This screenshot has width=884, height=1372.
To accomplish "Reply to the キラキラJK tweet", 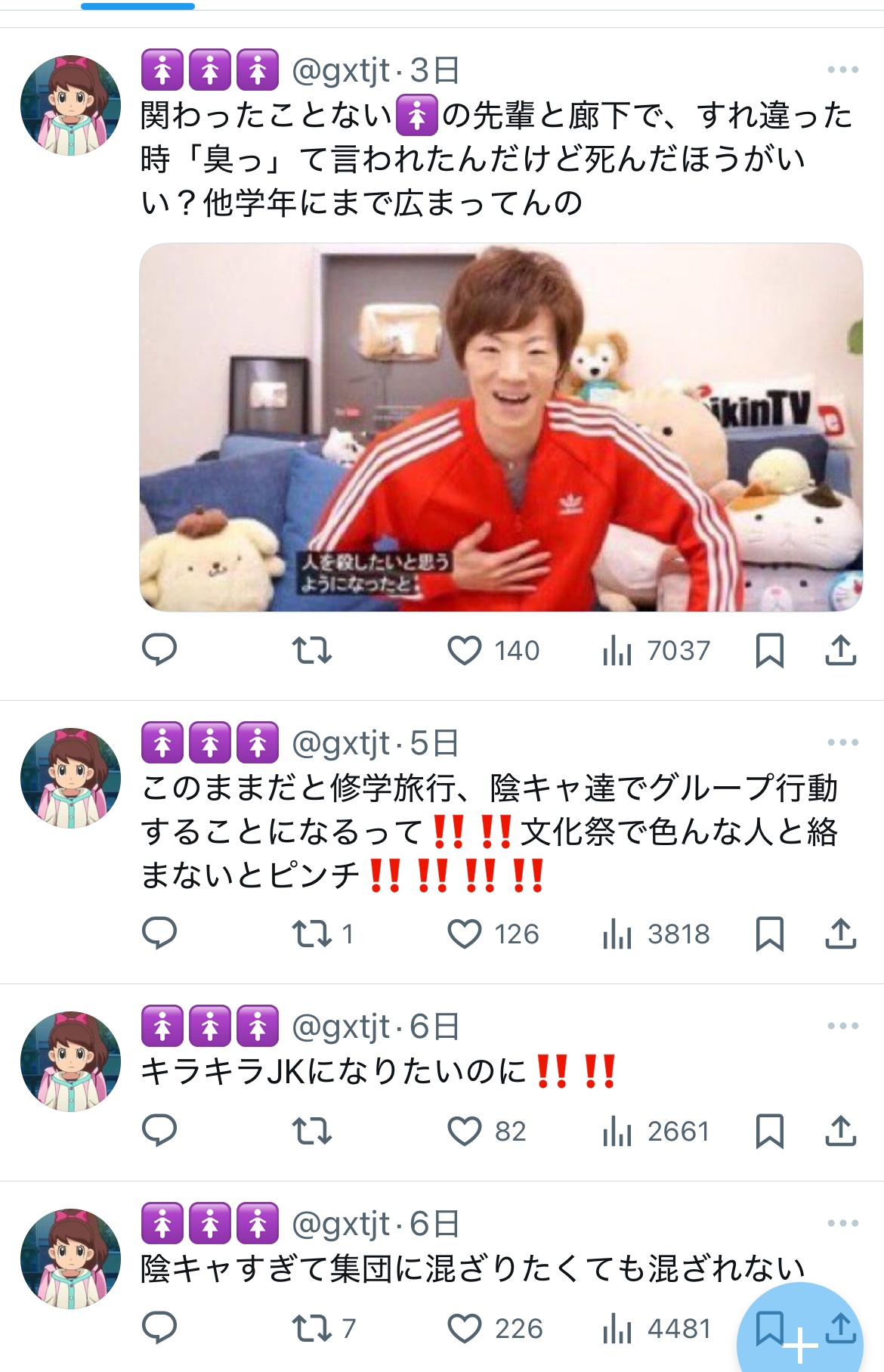I will click(x=159, y=1132).
